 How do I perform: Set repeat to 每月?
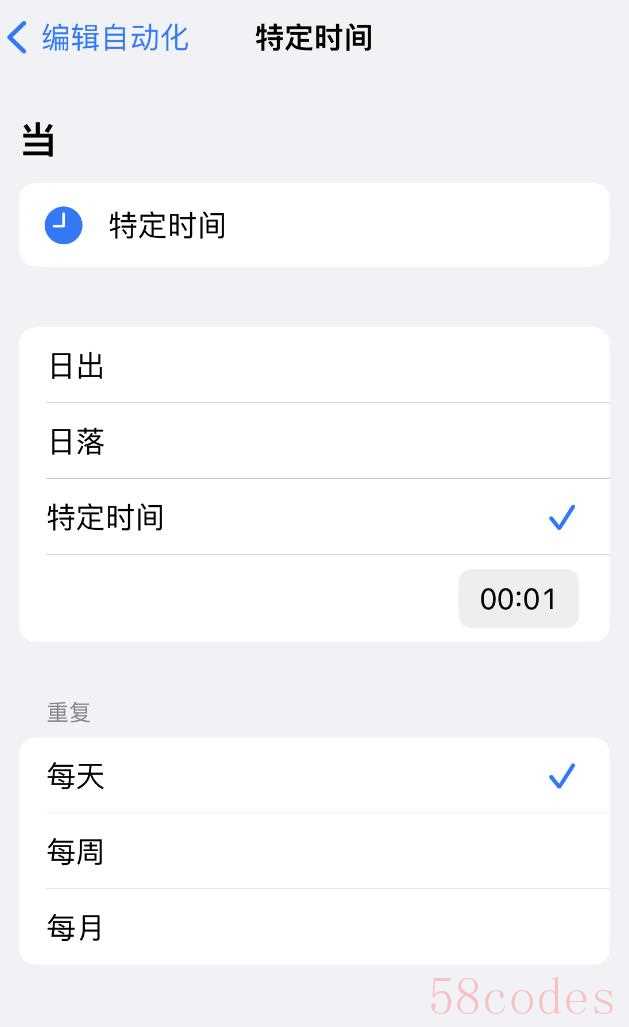coord(314,927)
